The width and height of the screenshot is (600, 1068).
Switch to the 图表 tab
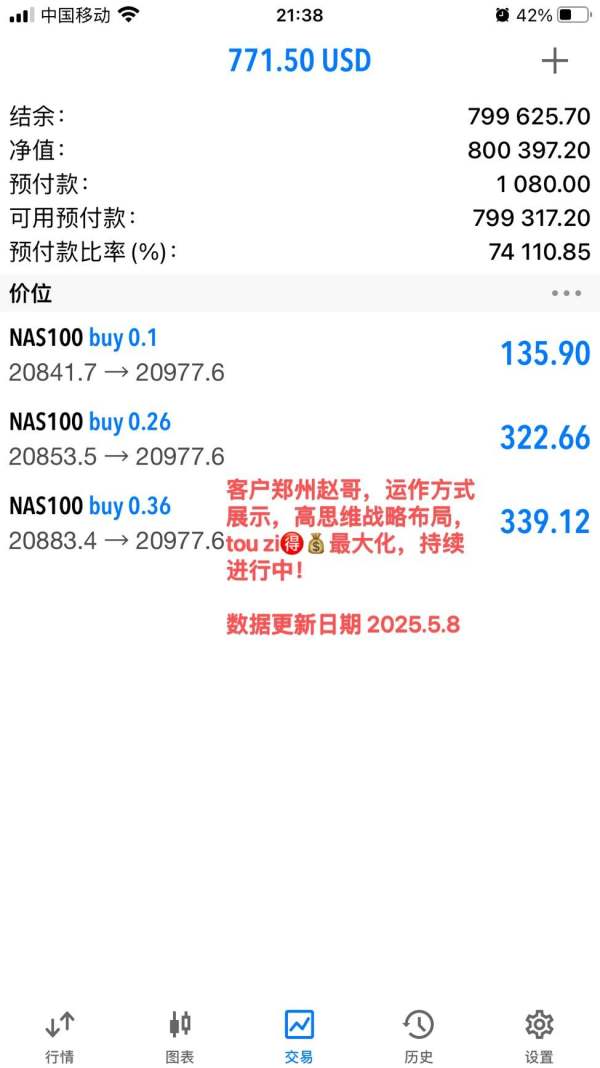[180, 1037]
